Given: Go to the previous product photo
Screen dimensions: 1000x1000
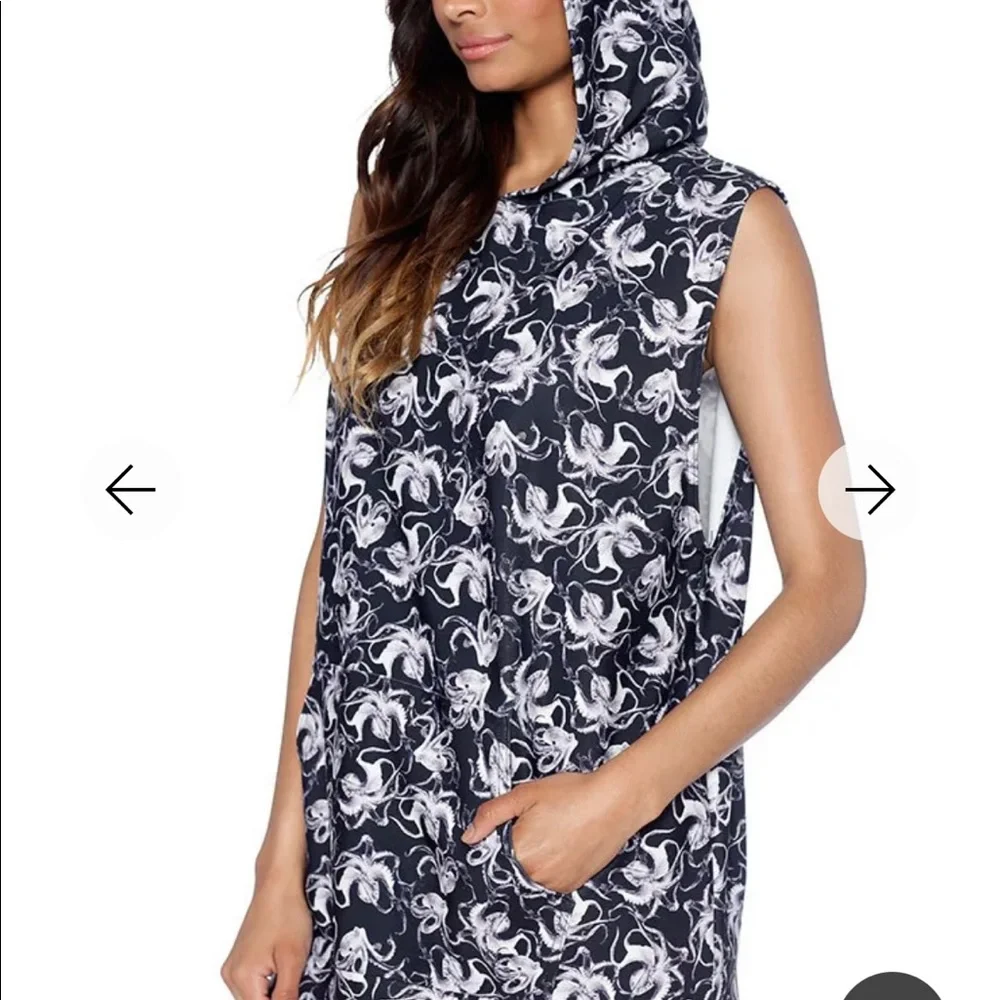Looking at the screenshot, I should pyautogui.click(x=131, y=490).
